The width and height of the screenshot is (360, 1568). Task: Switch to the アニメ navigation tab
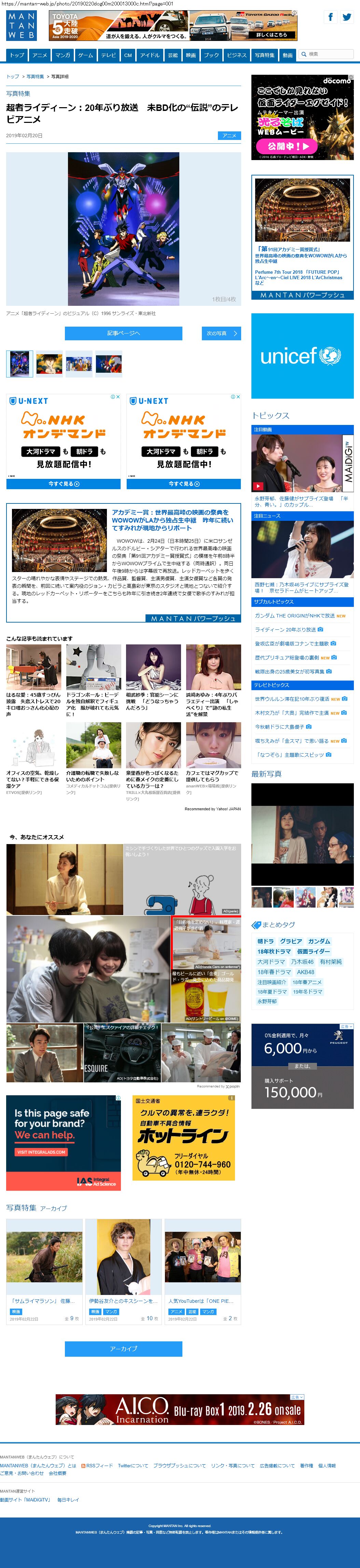click(40, 55)
